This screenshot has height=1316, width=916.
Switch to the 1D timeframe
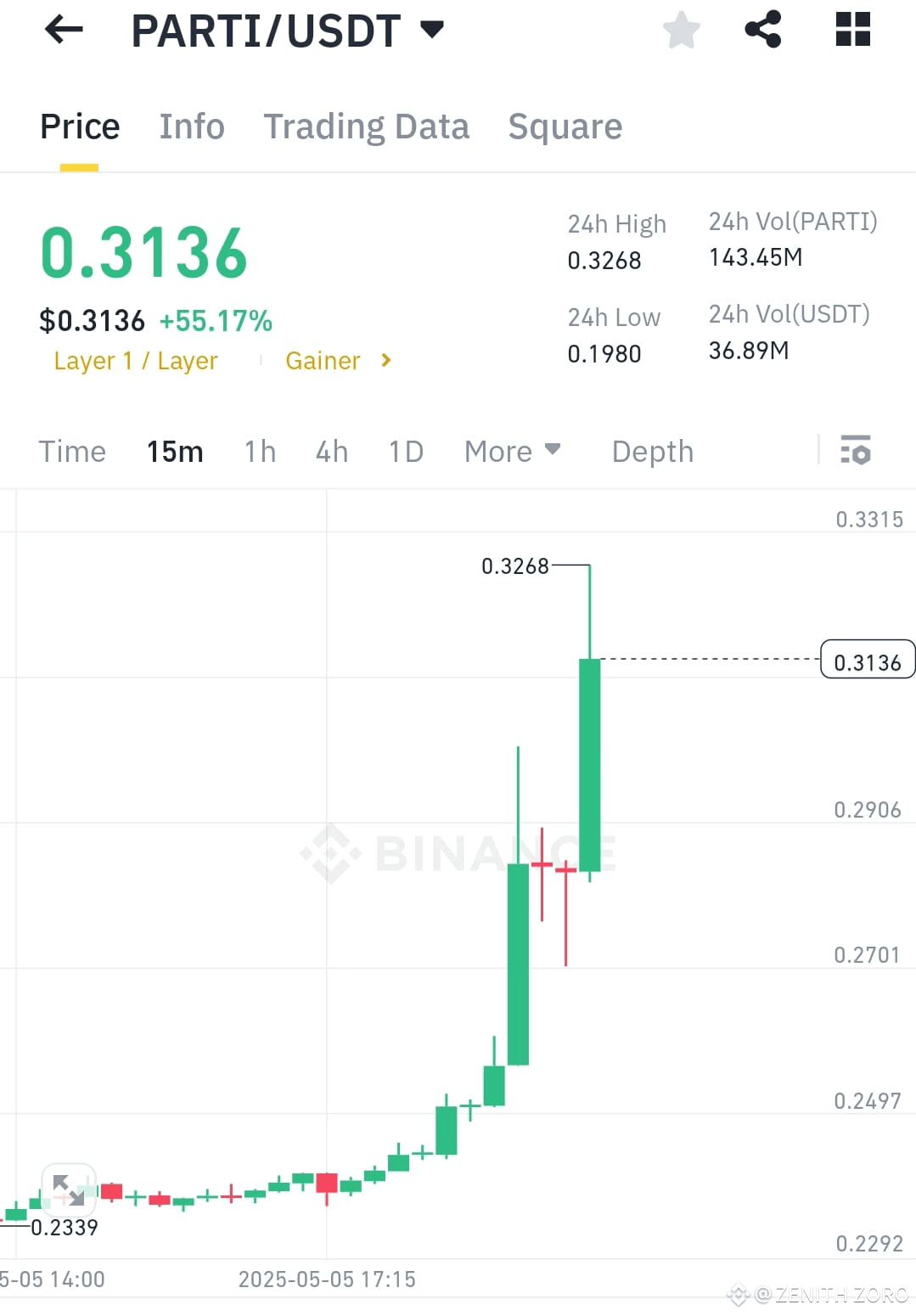(x=405, y=451)
